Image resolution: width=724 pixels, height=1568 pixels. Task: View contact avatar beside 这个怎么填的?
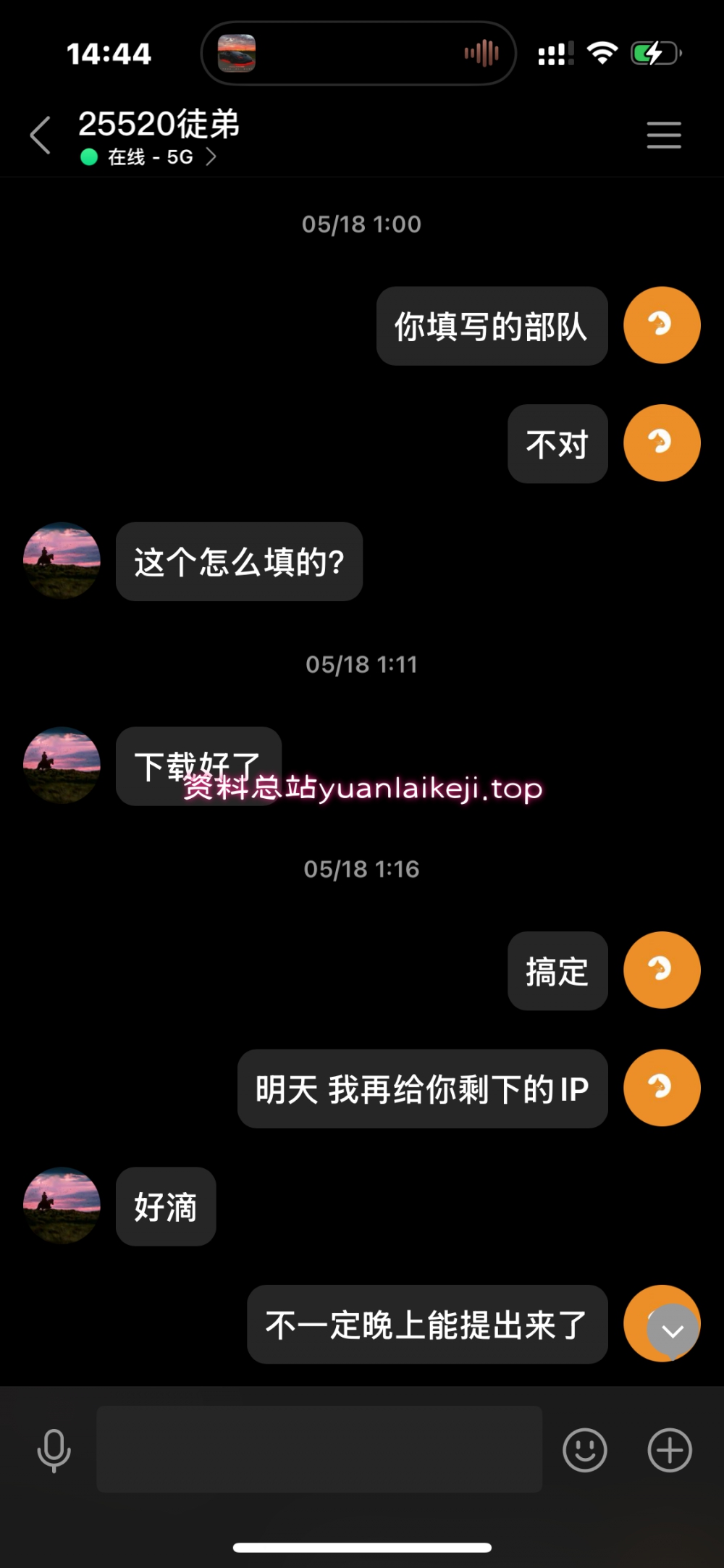point(62,561)
